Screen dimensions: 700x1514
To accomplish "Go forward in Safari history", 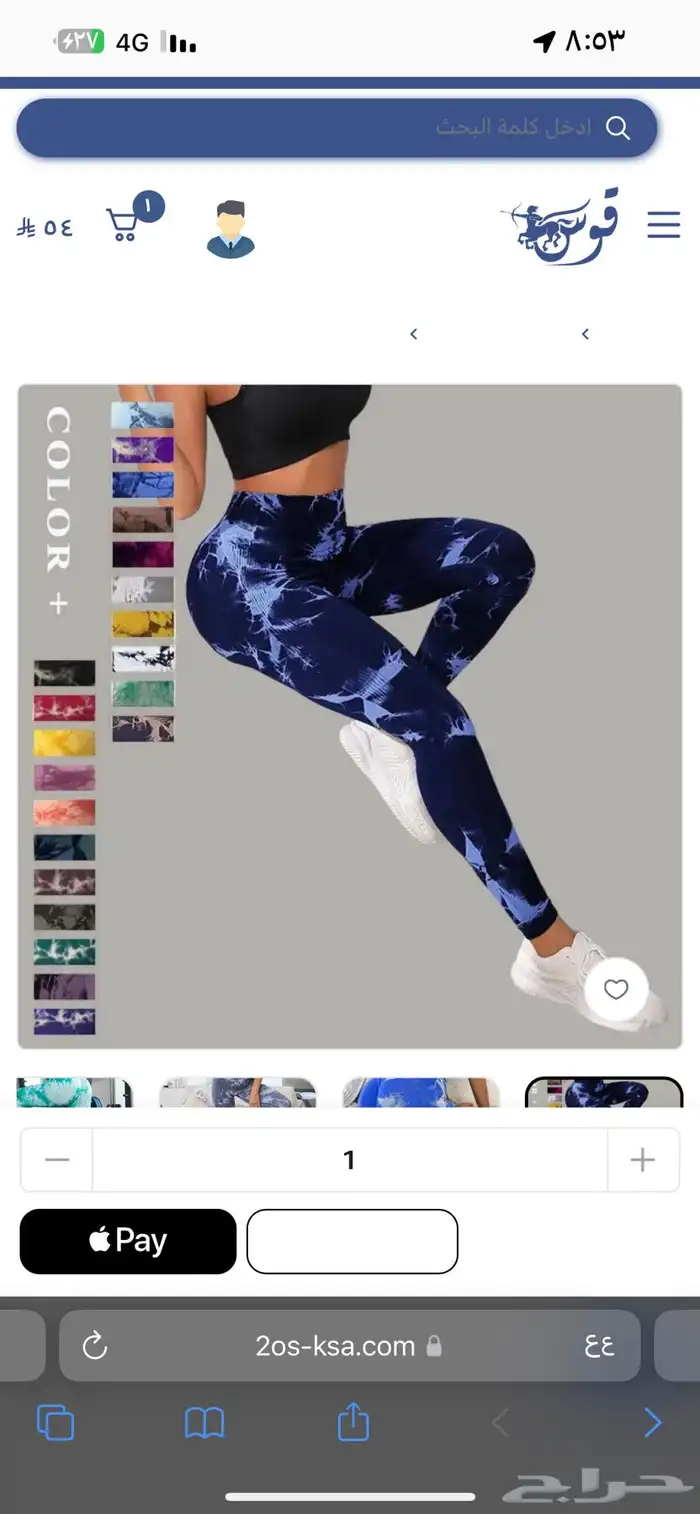I will click(652, 1422).
